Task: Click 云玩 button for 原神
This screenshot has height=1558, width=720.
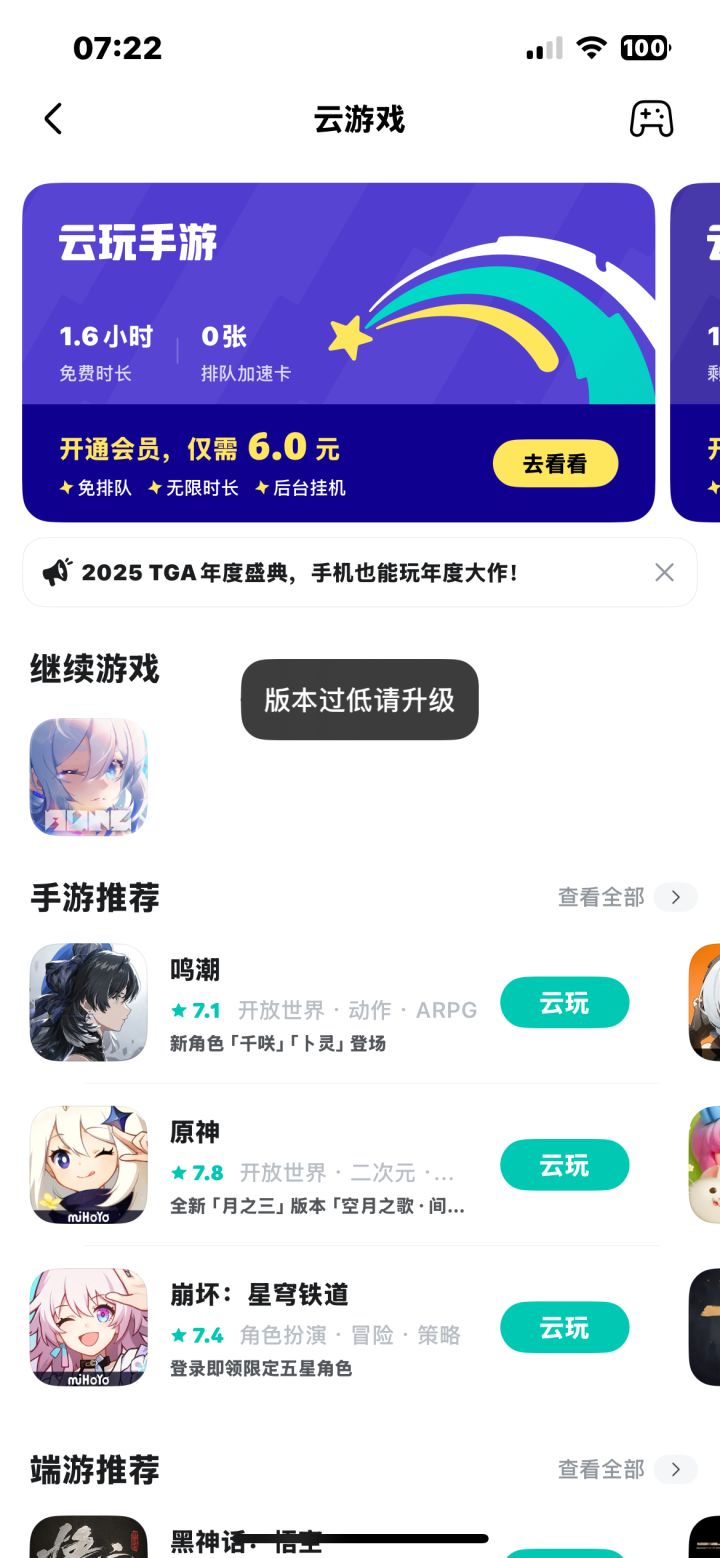Action: pos(564,1165)
